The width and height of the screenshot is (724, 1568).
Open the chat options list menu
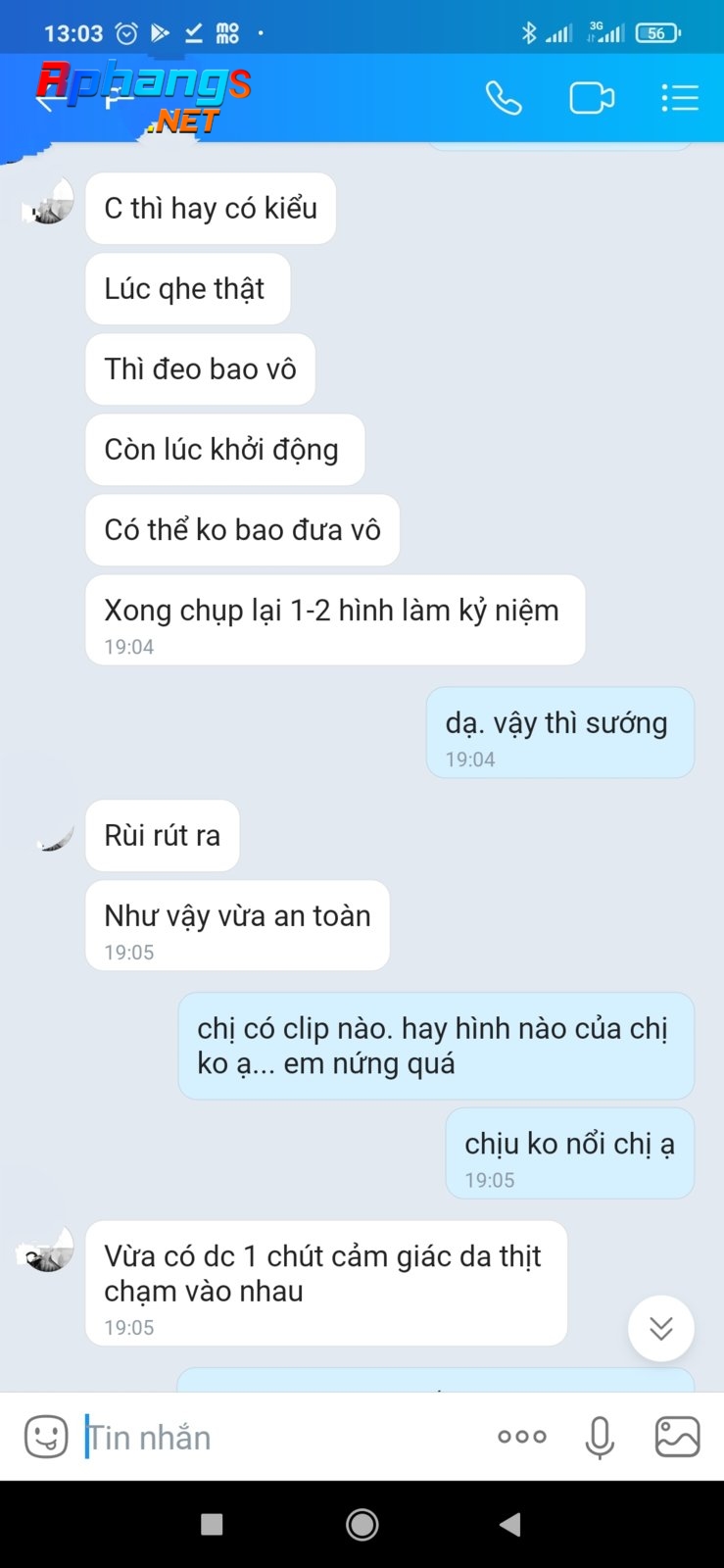click(679, 98)
